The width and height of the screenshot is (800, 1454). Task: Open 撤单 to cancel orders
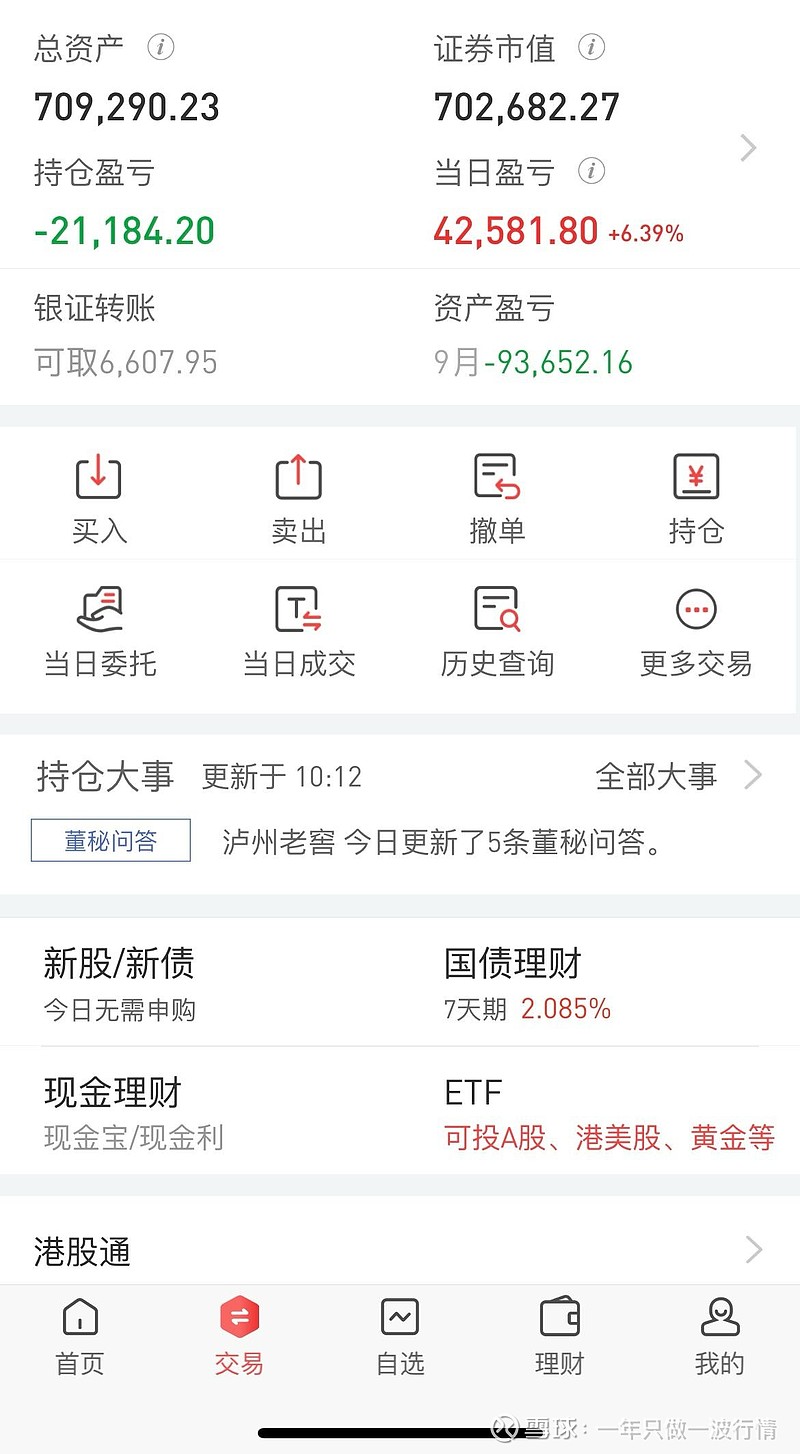click(497, 498)
